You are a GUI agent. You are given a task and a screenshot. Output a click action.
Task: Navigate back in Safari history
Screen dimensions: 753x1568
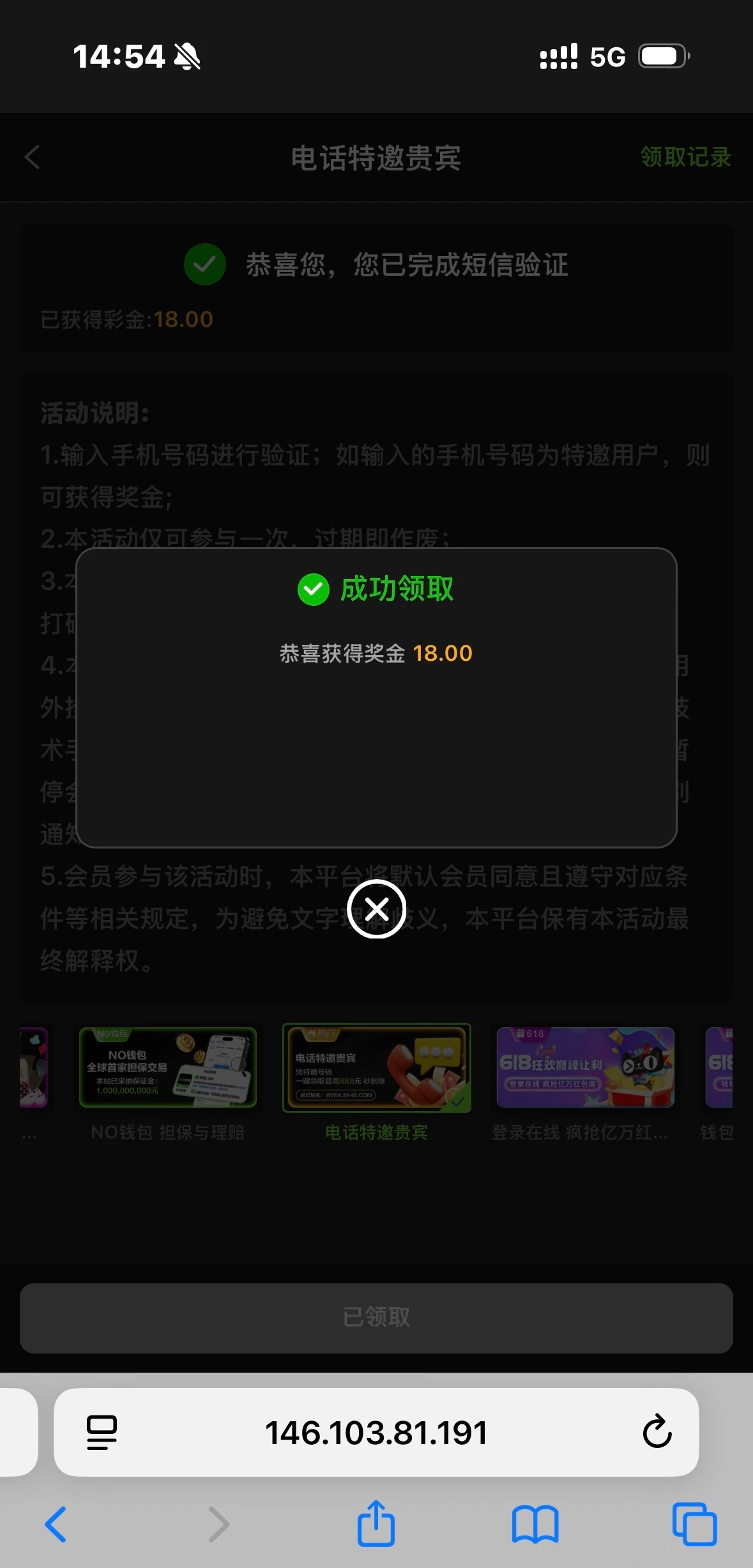tap(56, 1524)
